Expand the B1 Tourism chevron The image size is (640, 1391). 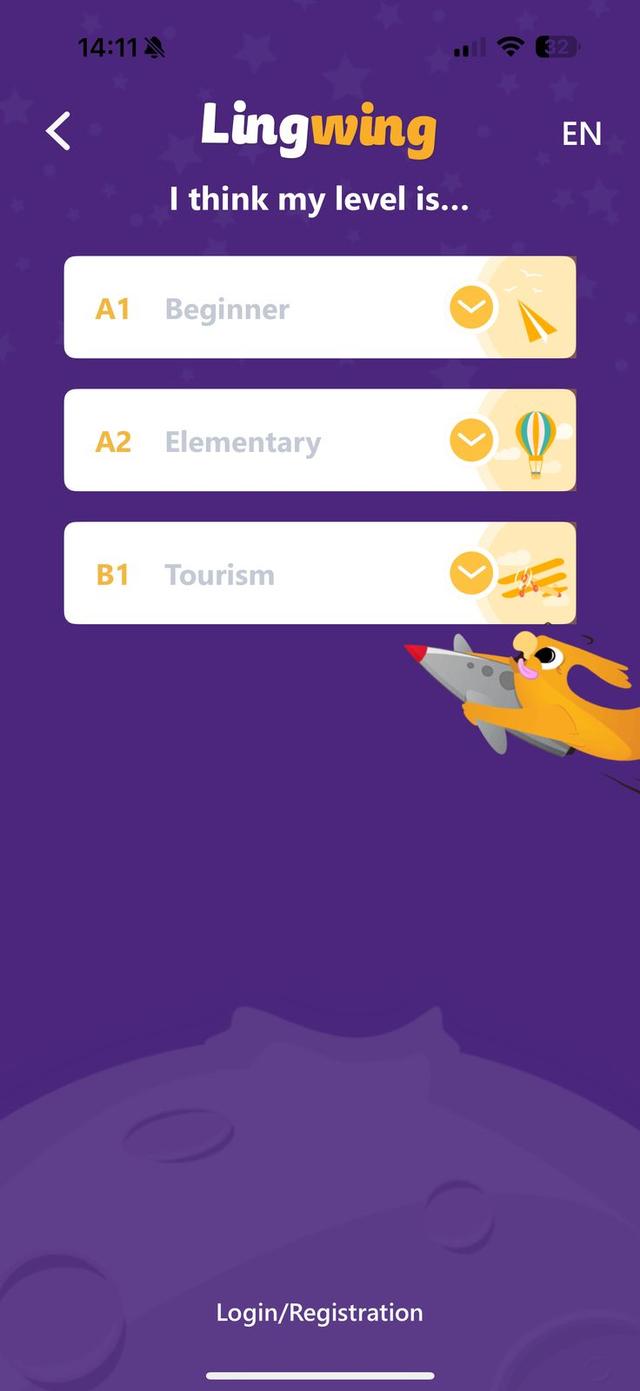[471, 573]
